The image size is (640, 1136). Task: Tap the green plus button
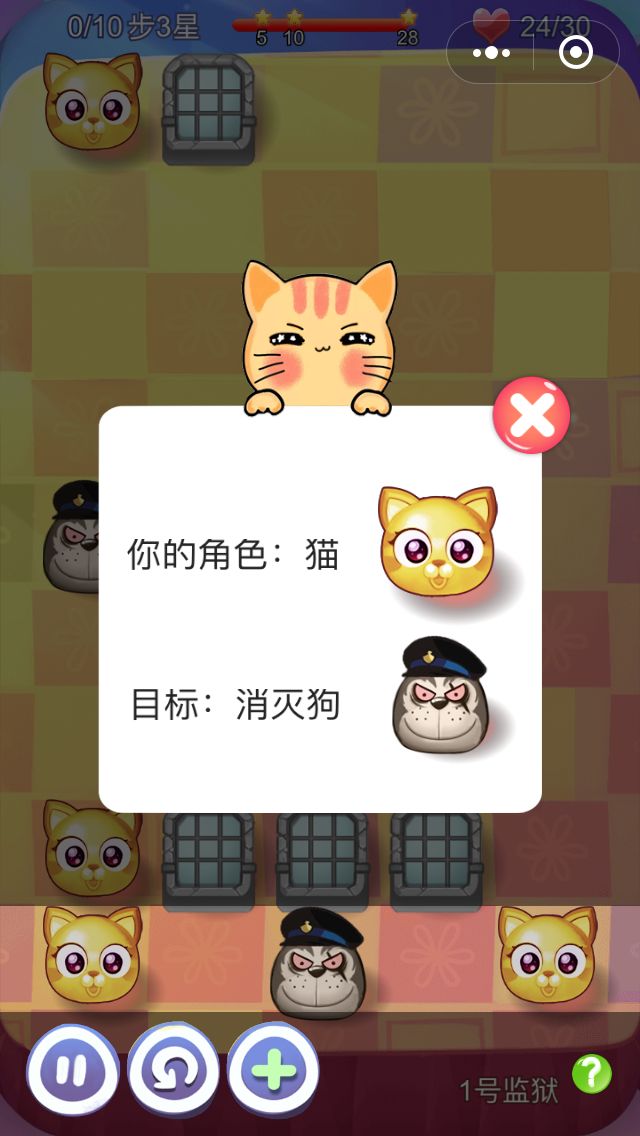(273, 1071)
